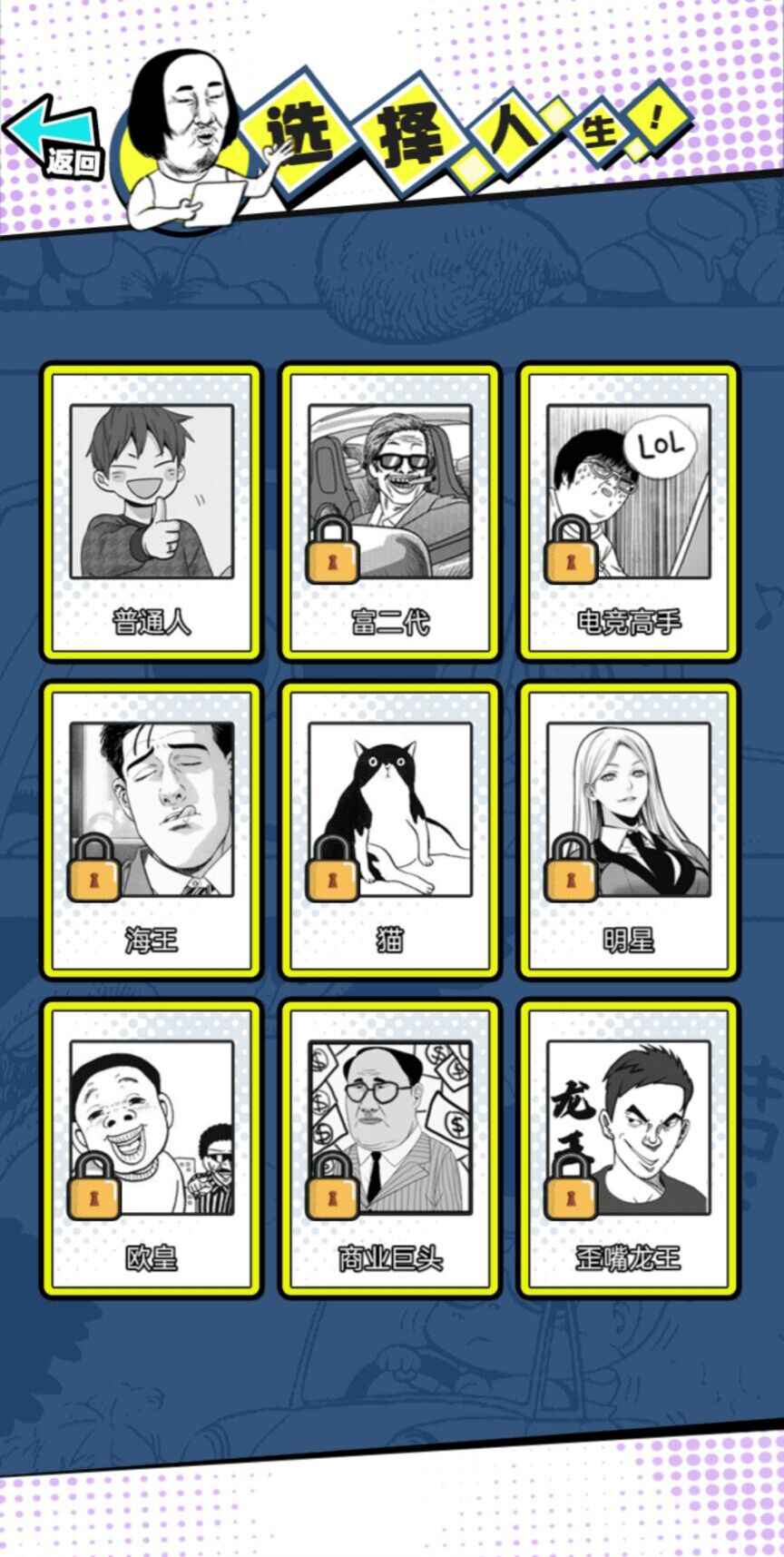The height and width of the screenshot is (1557, 784).
Task: Choose the locked 商业巨头 card
Action: coord(390,1148)
